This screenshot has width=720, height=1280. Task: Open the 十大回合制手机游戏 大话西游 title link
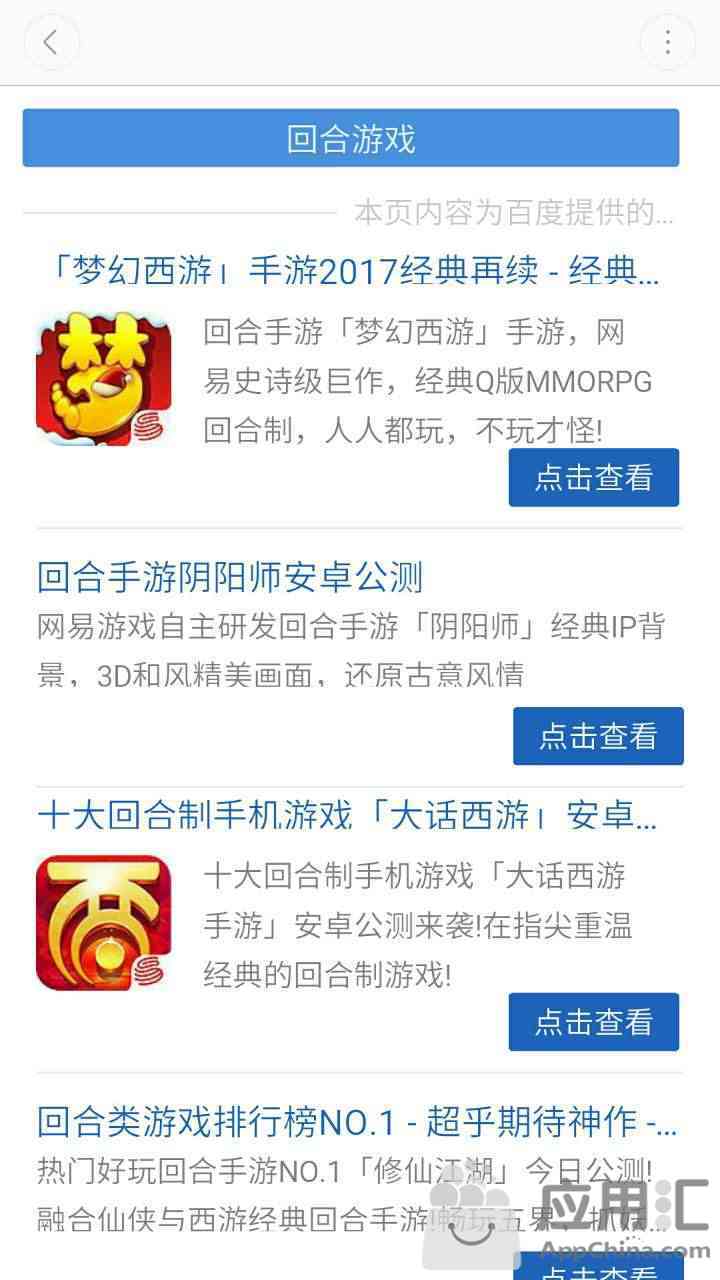tap(347, 816)
